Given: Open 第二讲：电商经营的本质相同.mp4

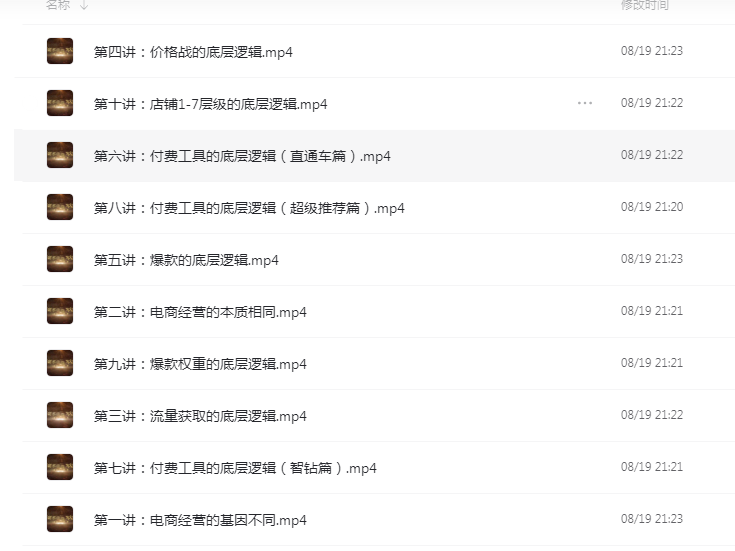Looking at the screenshot, I should click(200, 312).
